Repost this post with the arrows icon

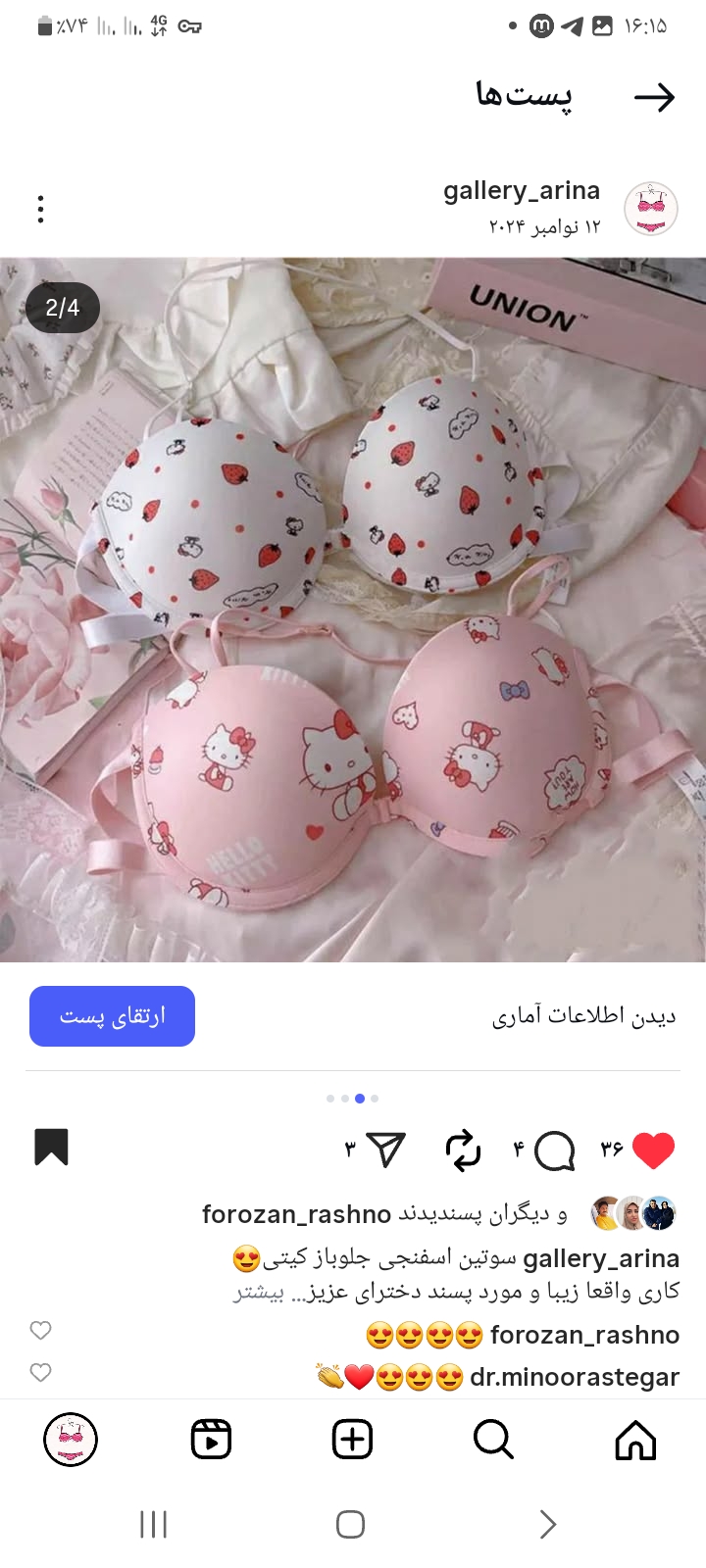tap(463, 1150)
